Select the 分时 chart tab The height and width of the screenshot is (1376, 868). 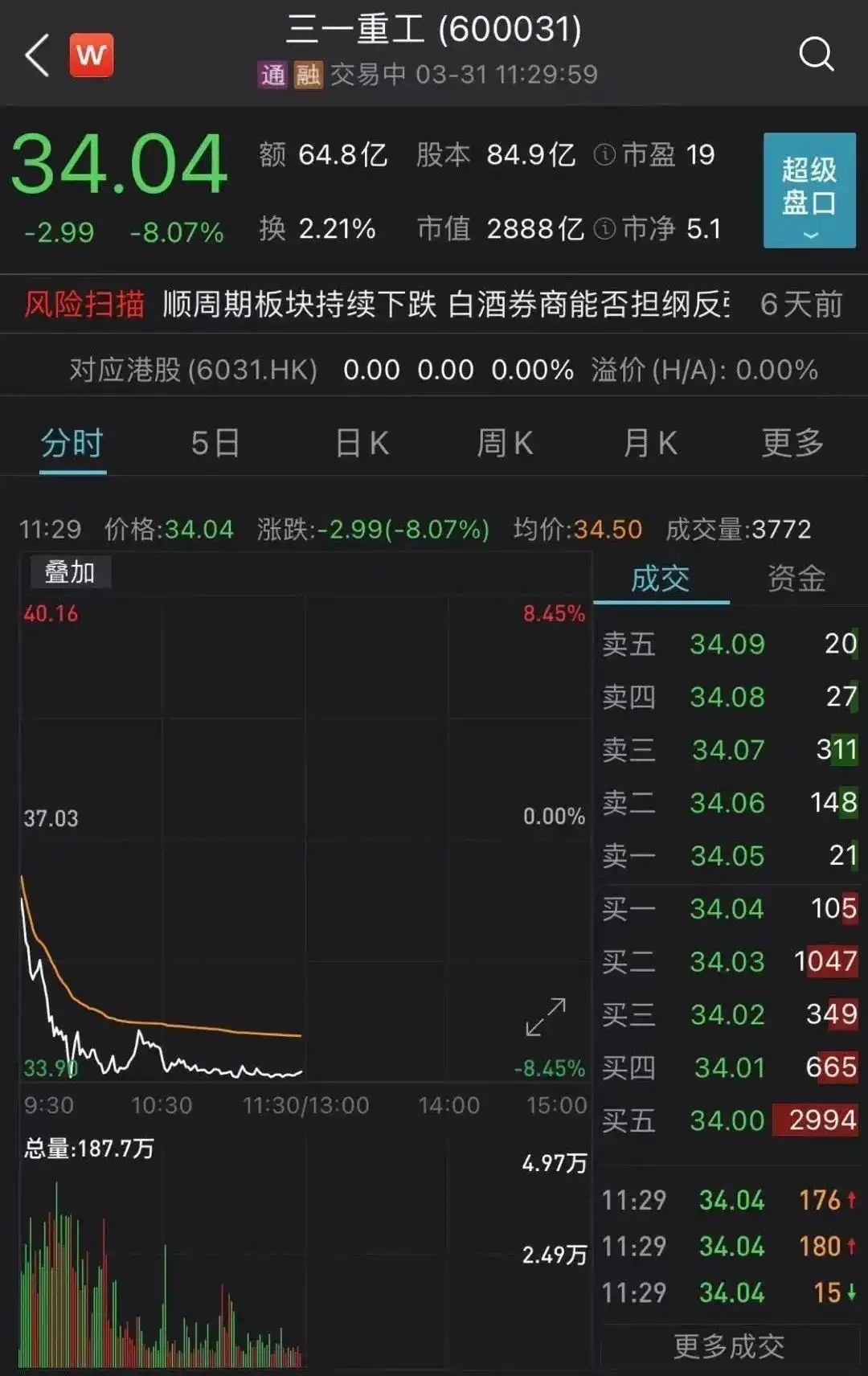72,443
